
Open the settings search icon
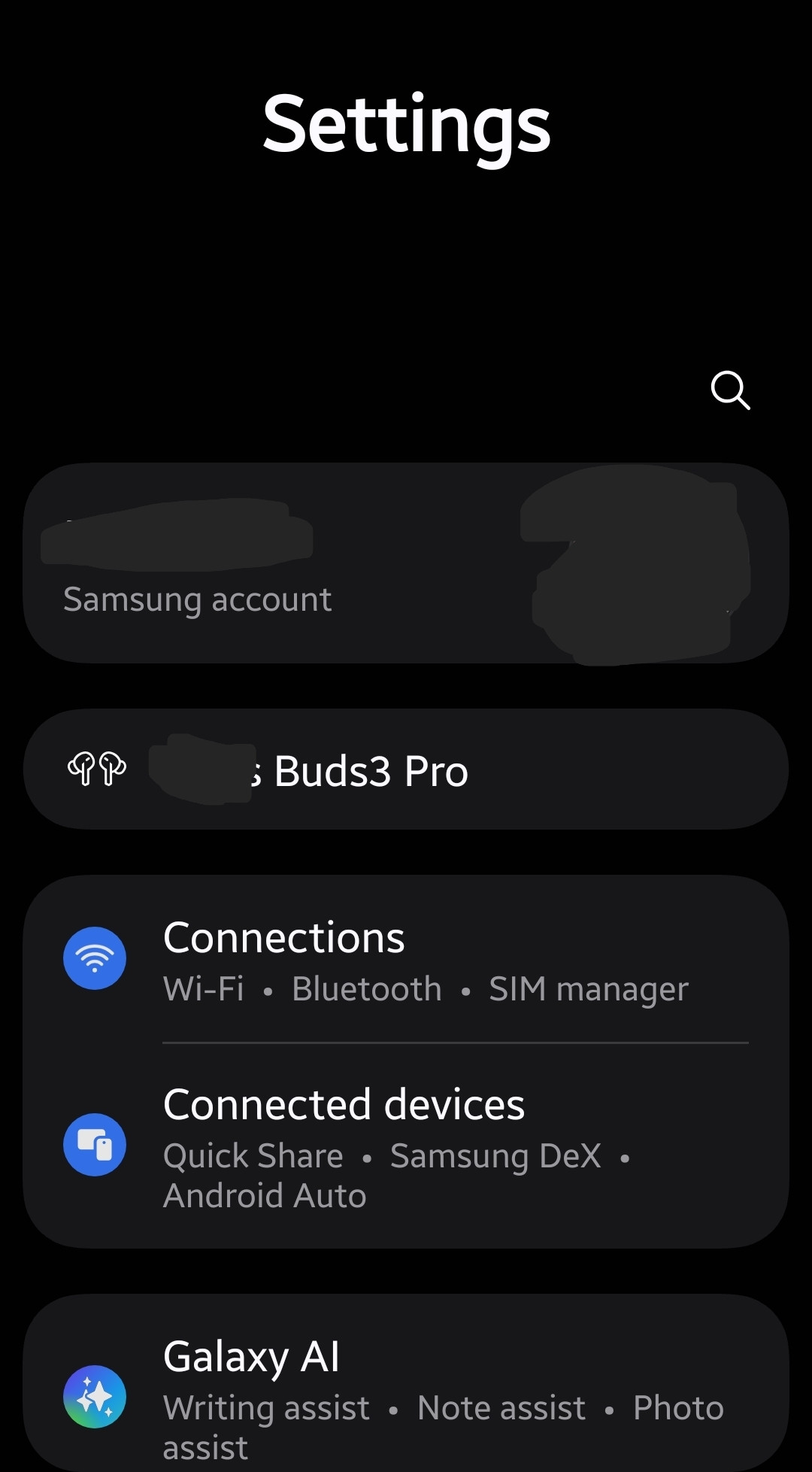coord(730,390)
